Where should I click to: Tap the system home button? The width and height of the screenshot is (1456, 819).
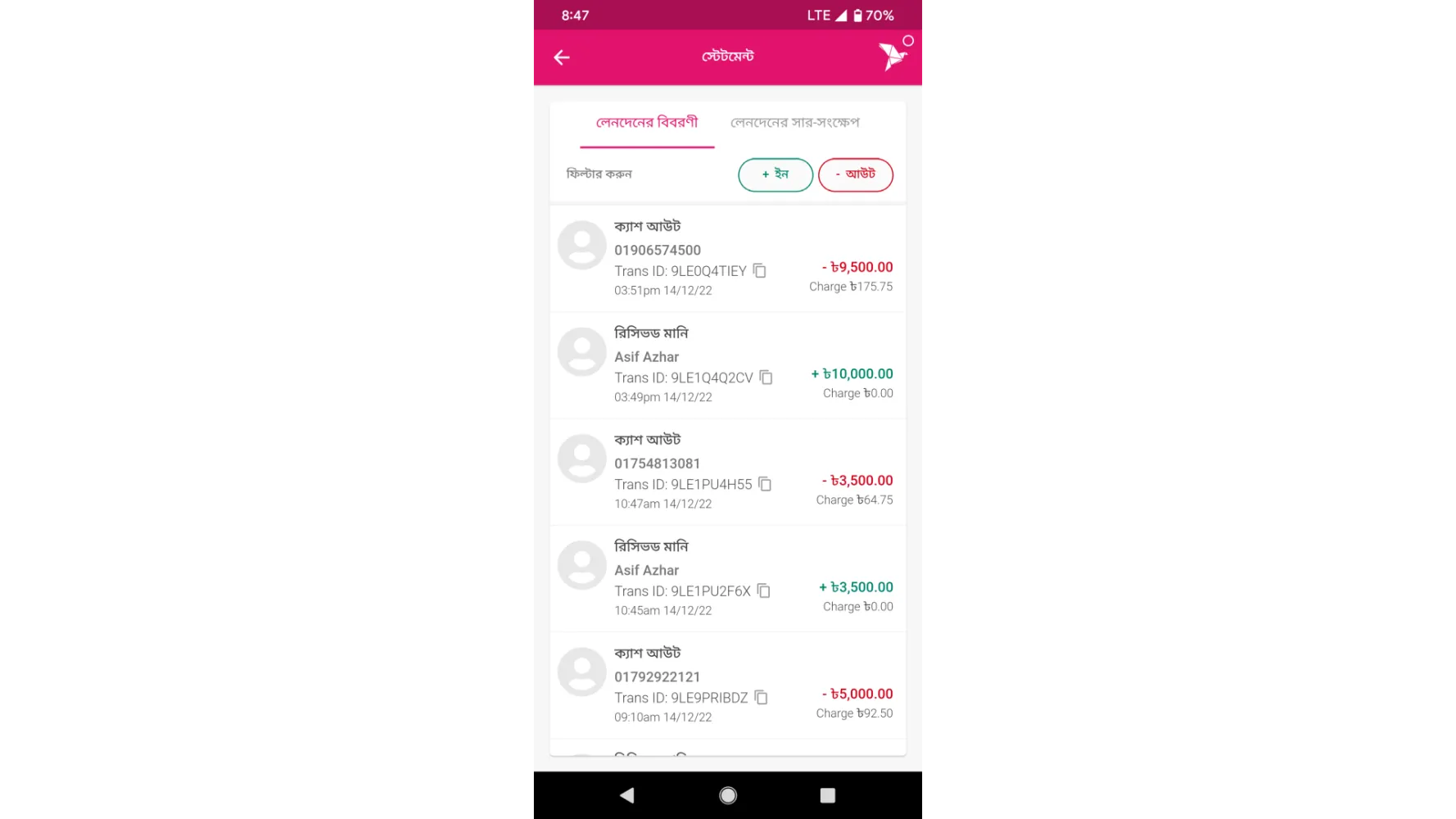click(x=727, y=795)
